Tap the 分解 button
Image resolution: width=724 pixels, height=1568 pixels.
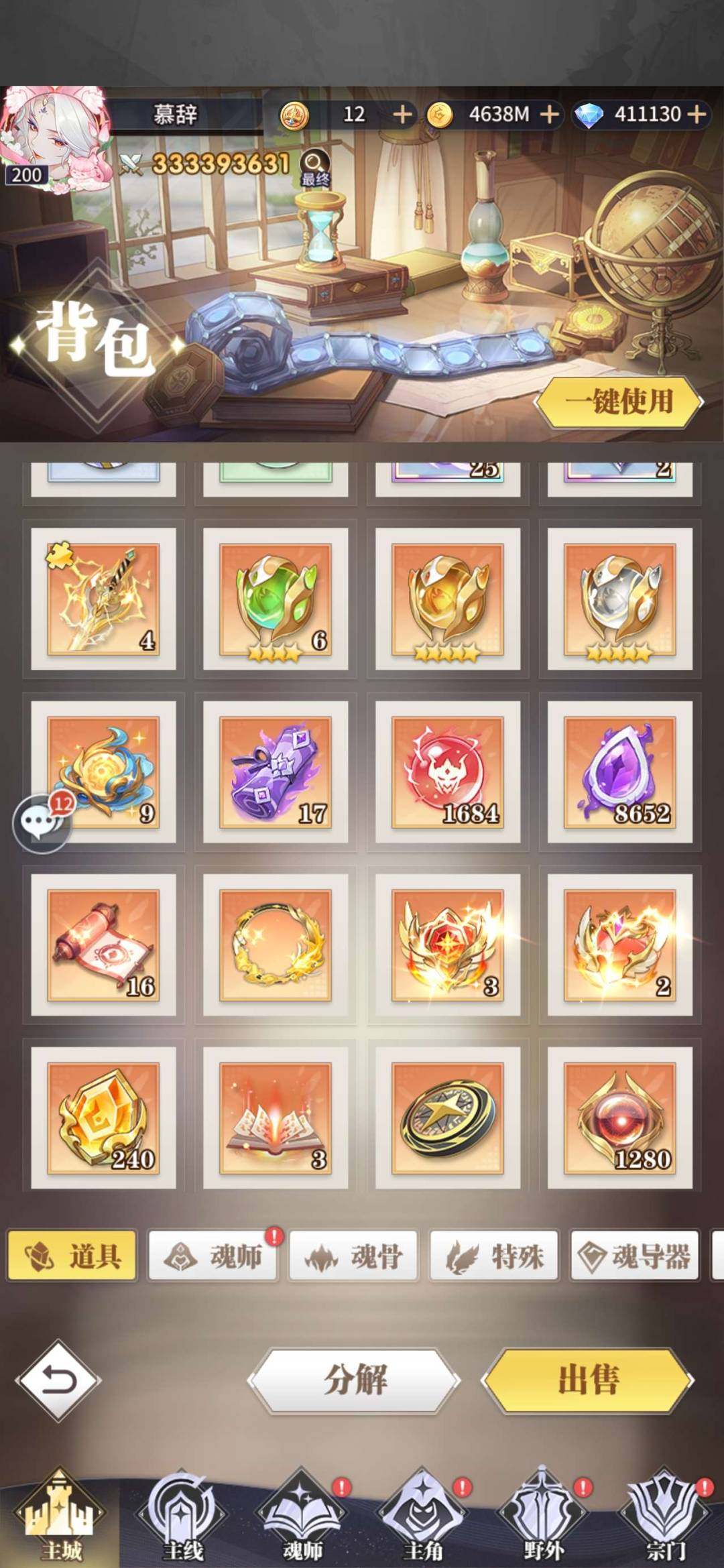pos(355,1380)
